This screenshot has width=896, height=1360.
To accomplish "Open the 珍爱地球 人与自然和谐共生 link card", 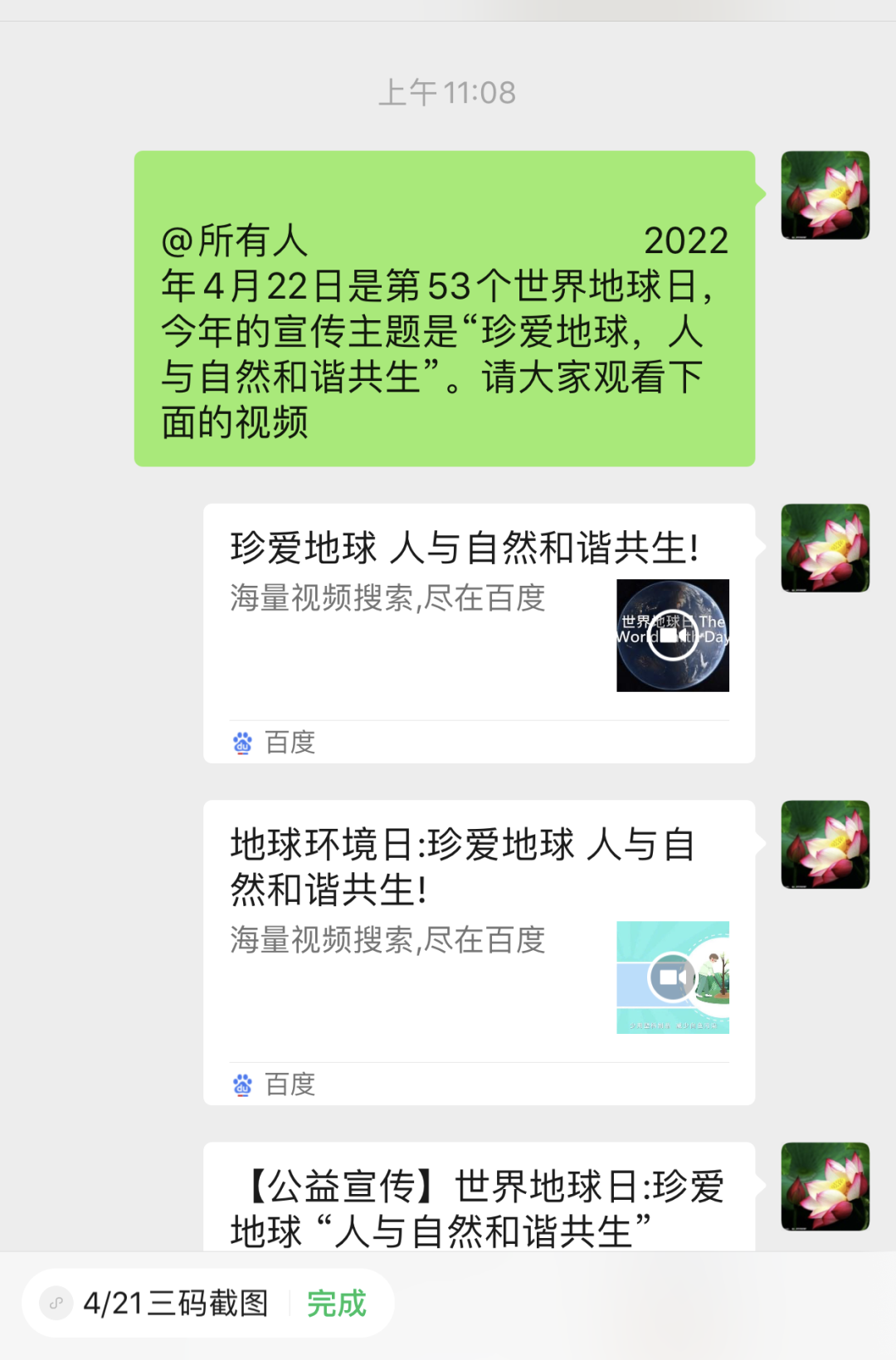I will [465, 632].
